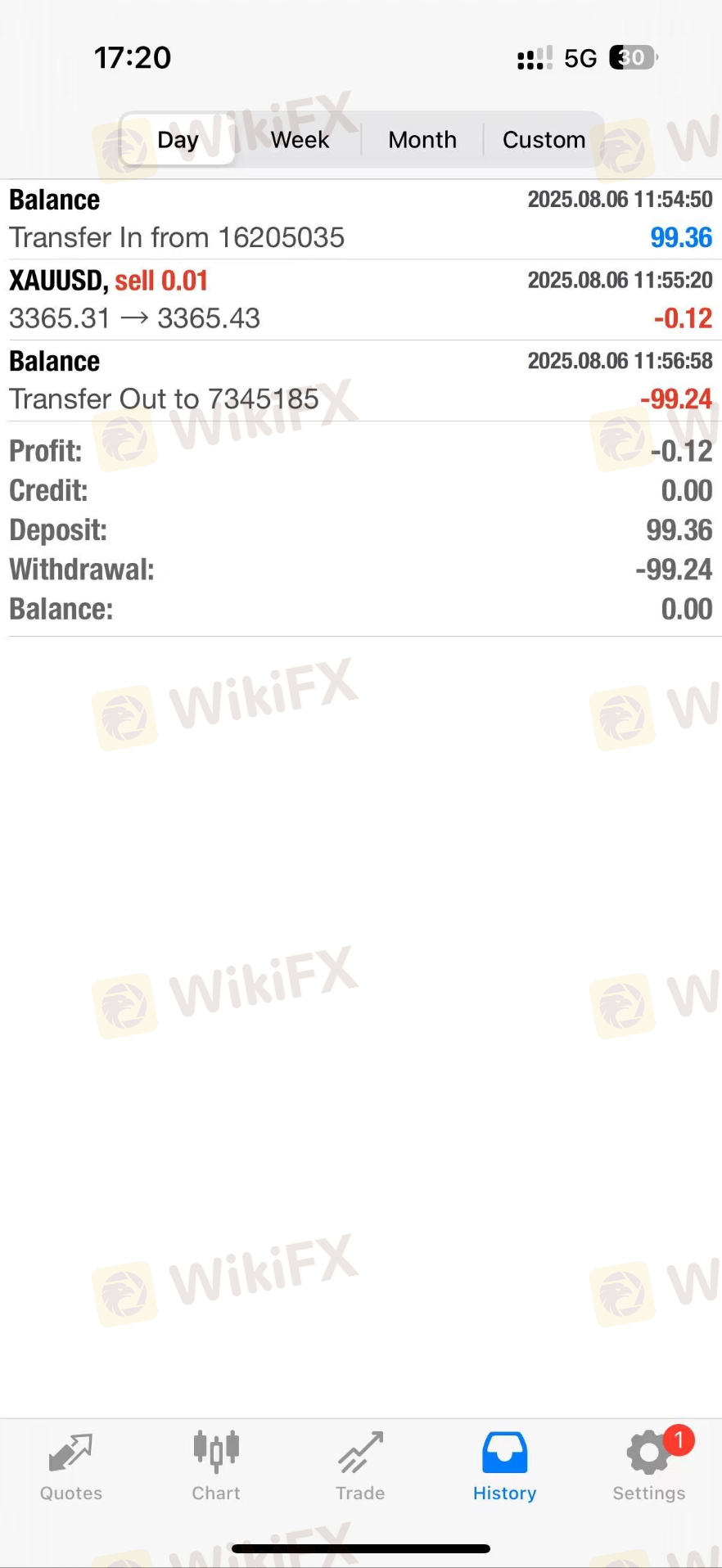Switch to the Trade tab

click(x=360, y=1467)
